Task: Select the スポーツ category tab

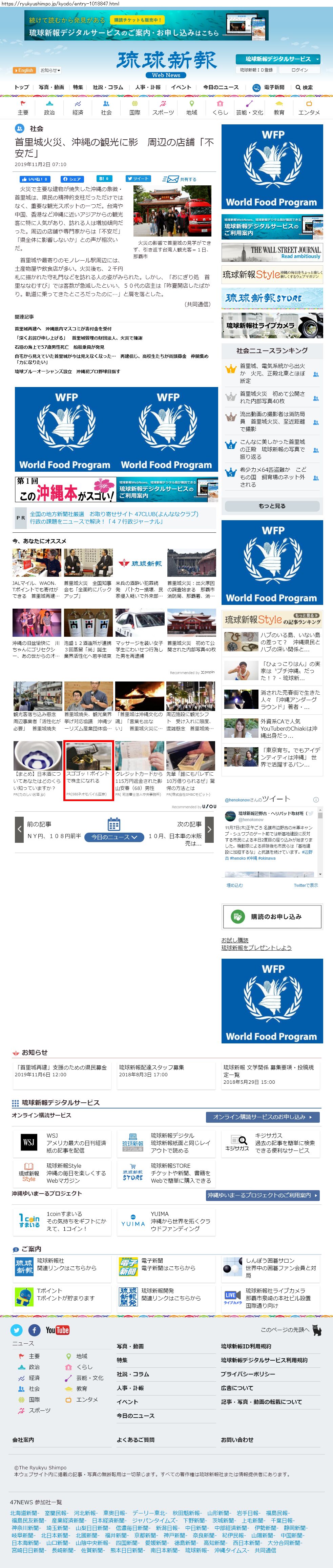Action: point(163,108)
